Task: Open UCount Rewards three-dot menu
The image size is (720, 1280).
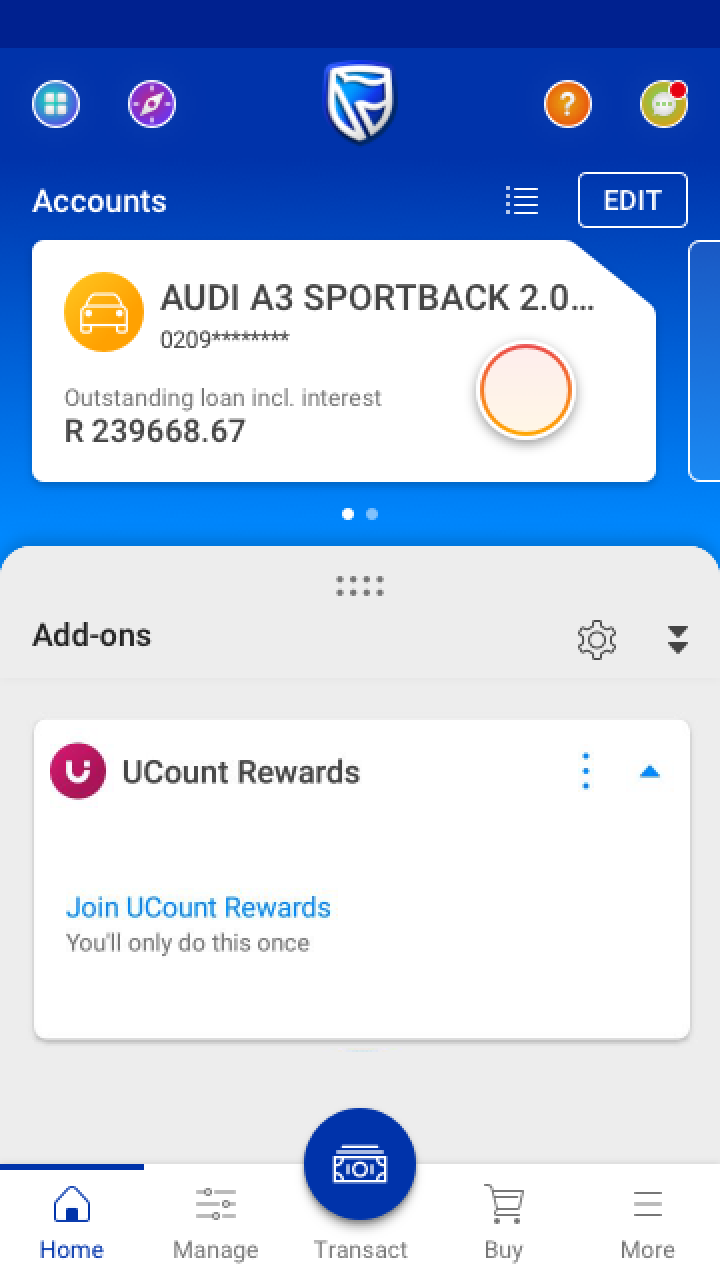Action: coord(586,771)
